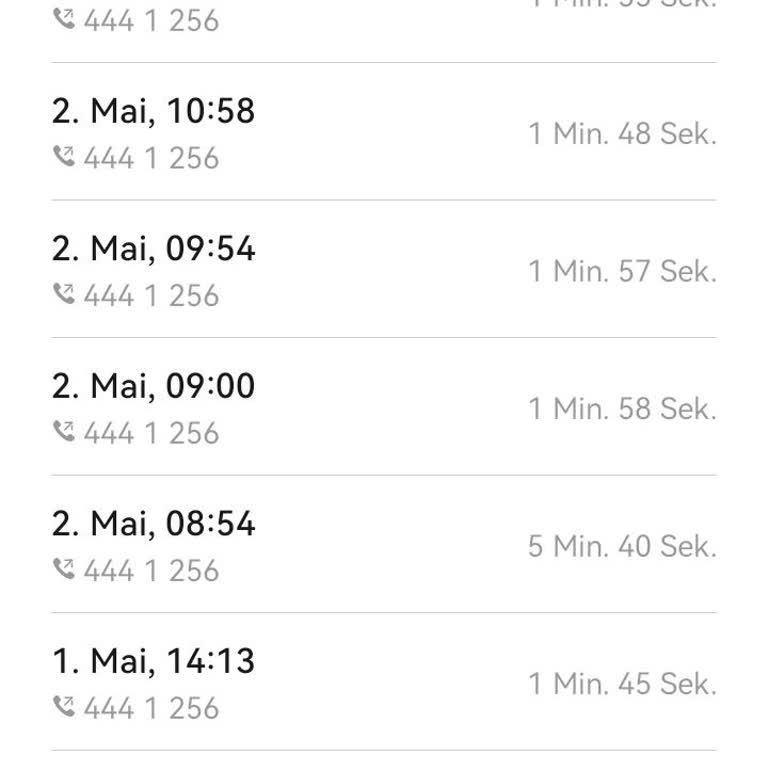Select the call from 2. Mai, 09:54
Viewport: 768px width, 768px height.
point(383,270)
